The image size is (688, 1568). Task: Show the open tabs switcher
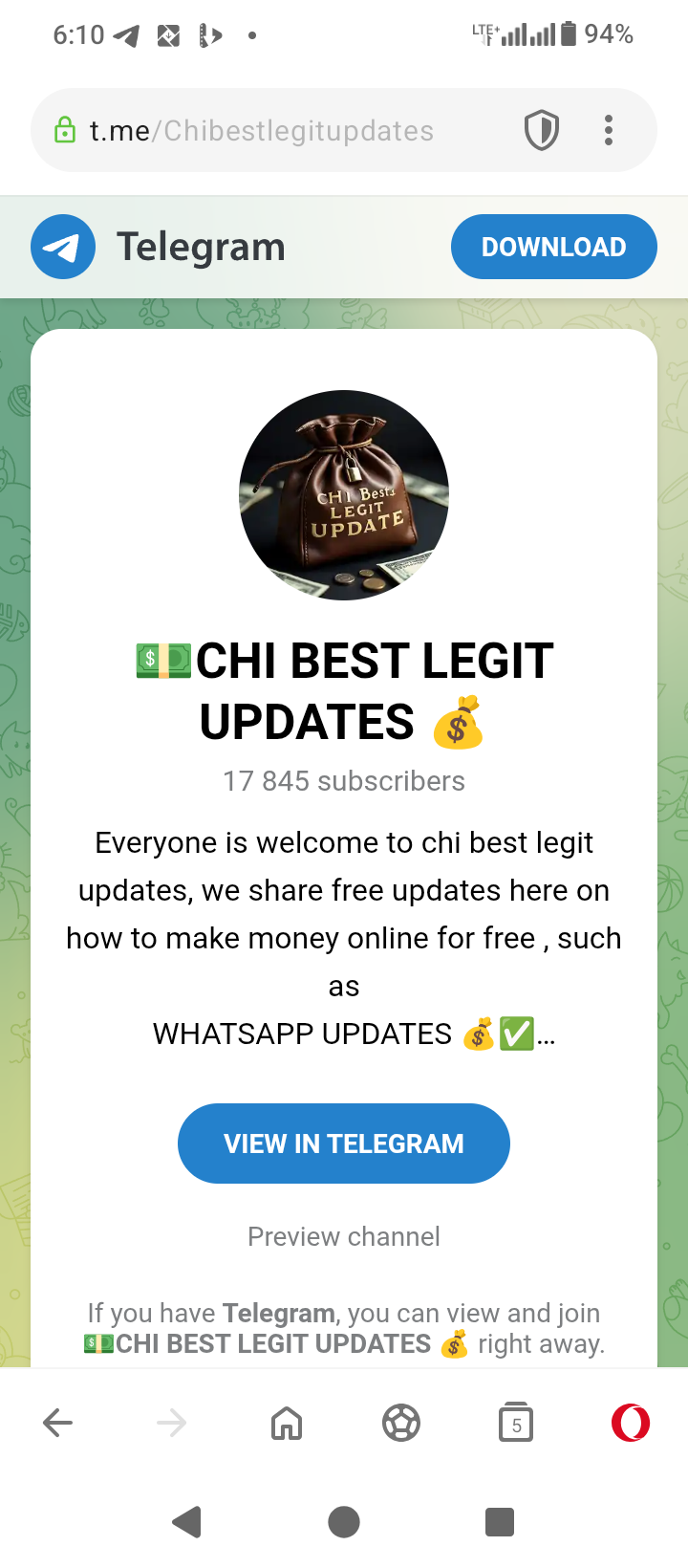(x=516, y=1423)
